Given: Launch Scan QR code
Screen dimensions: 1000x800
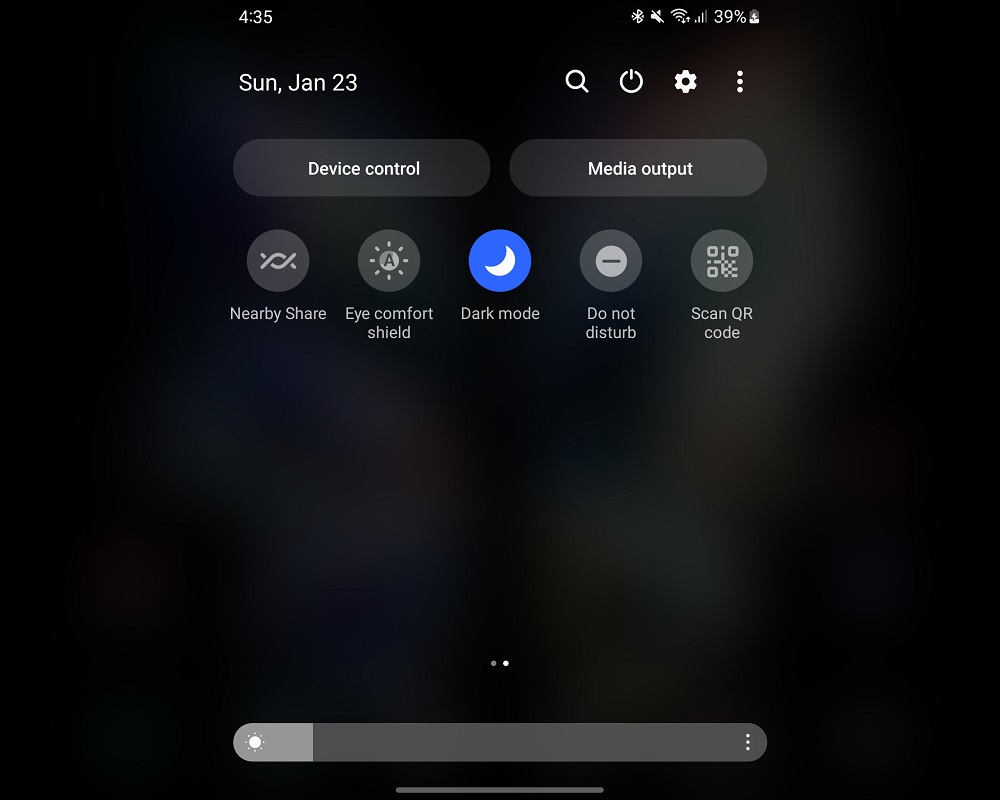Looking at the screenshot, I should pos(722,260).
